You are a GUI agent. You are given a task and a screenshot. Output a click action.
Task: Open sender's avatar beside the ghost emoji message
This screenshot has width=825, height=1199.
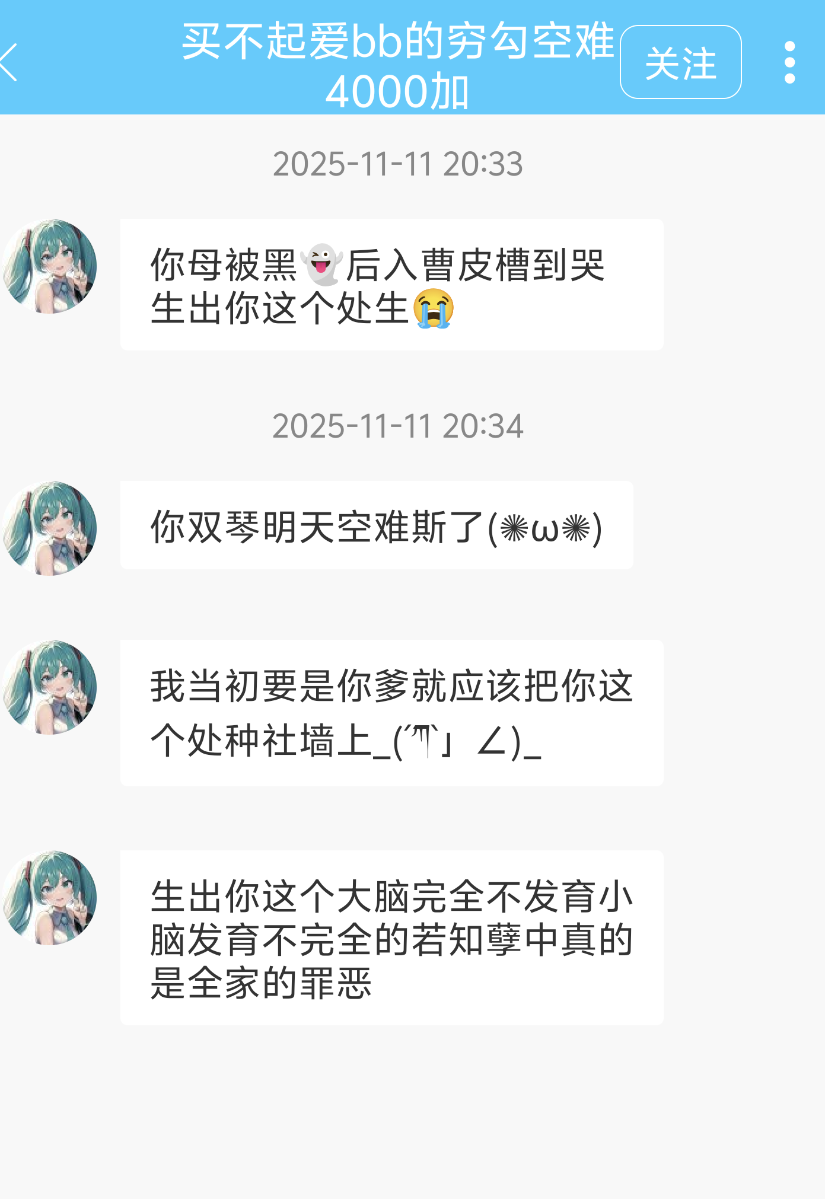tap(50, 266)
